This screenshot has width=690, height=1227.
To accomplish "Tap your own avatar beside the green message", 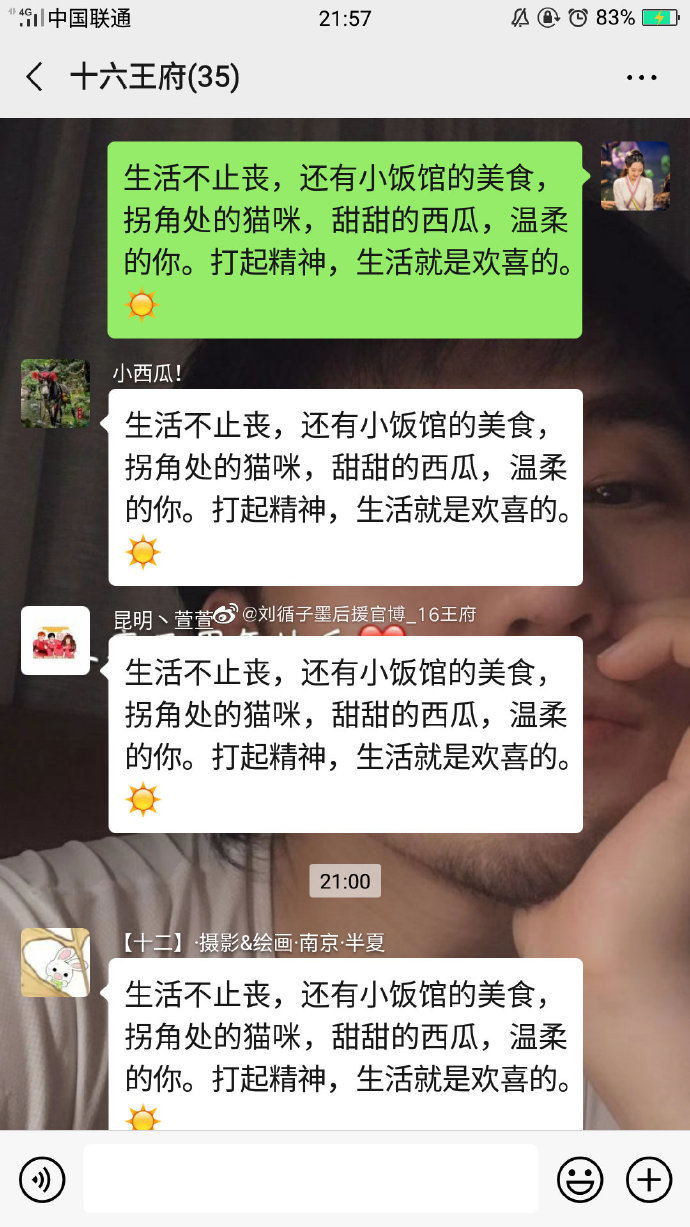I will (x=635, y=176).
